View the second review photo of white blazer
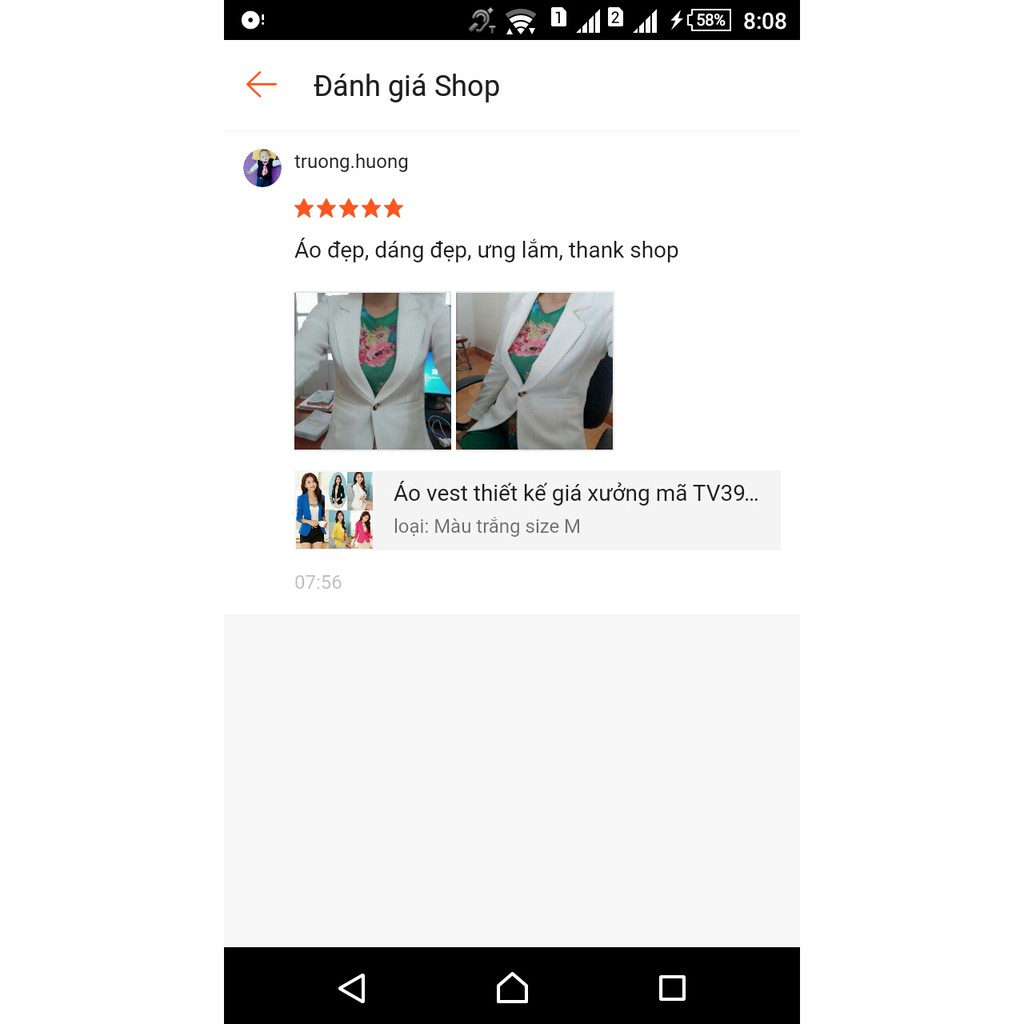Viewport: 1024px width, 1024px height. coord(534,371)
